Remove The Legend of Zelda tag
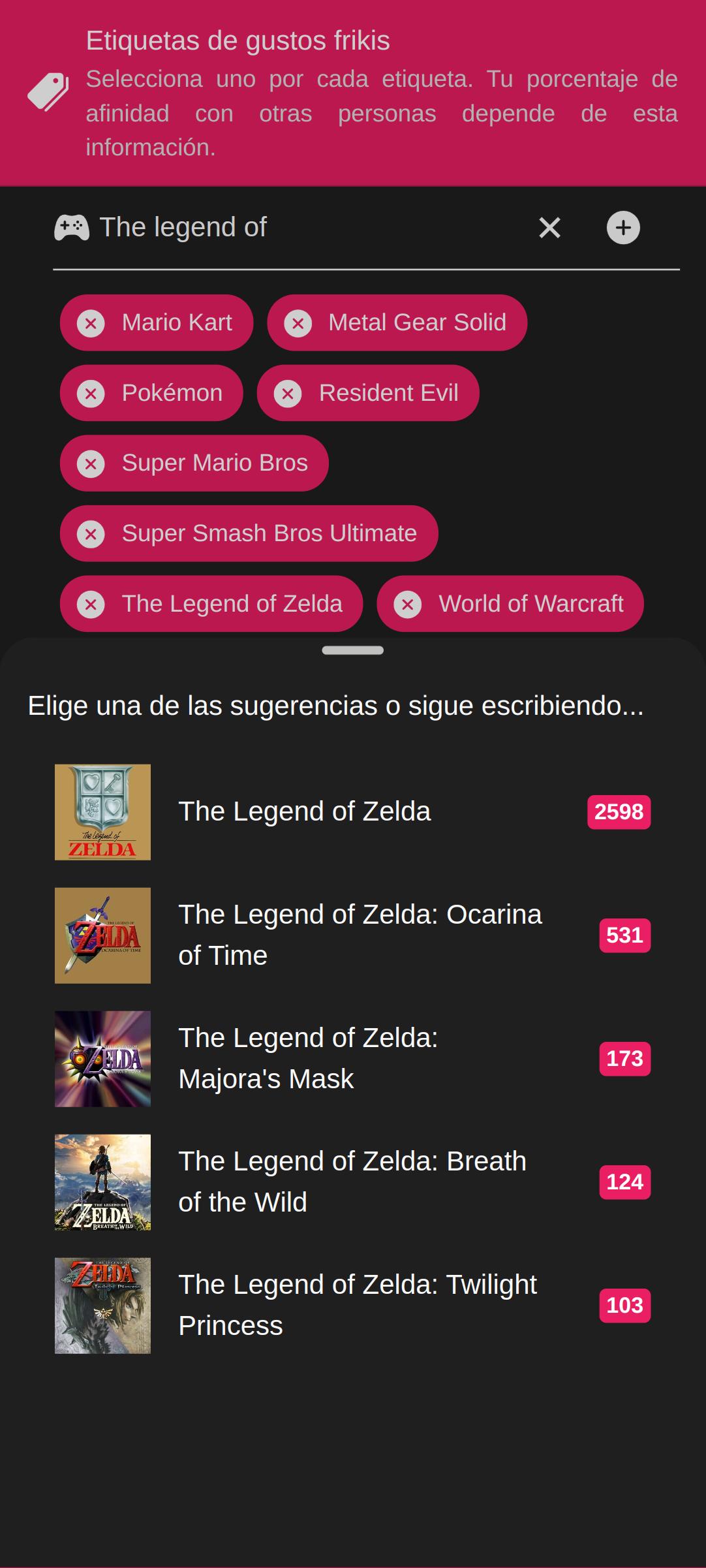 [91, 604]
